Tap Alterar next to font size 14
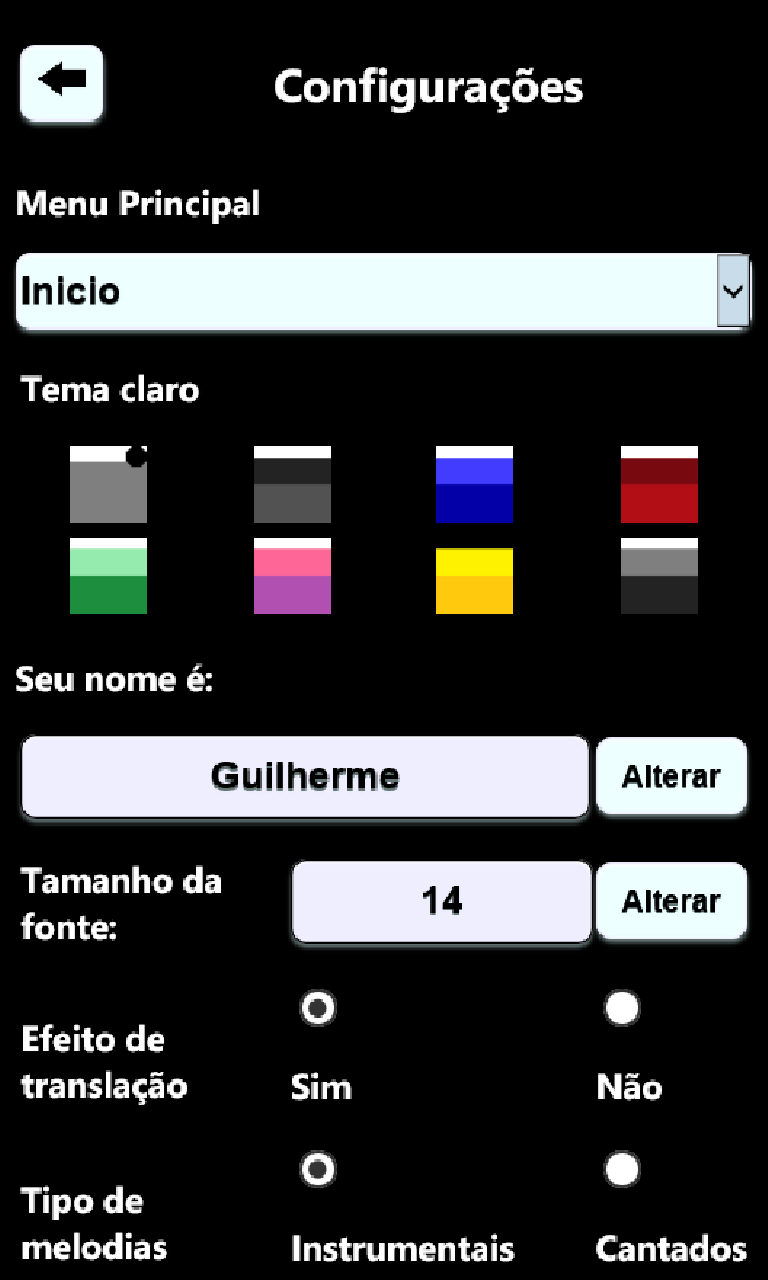 (x=671, y=902)
